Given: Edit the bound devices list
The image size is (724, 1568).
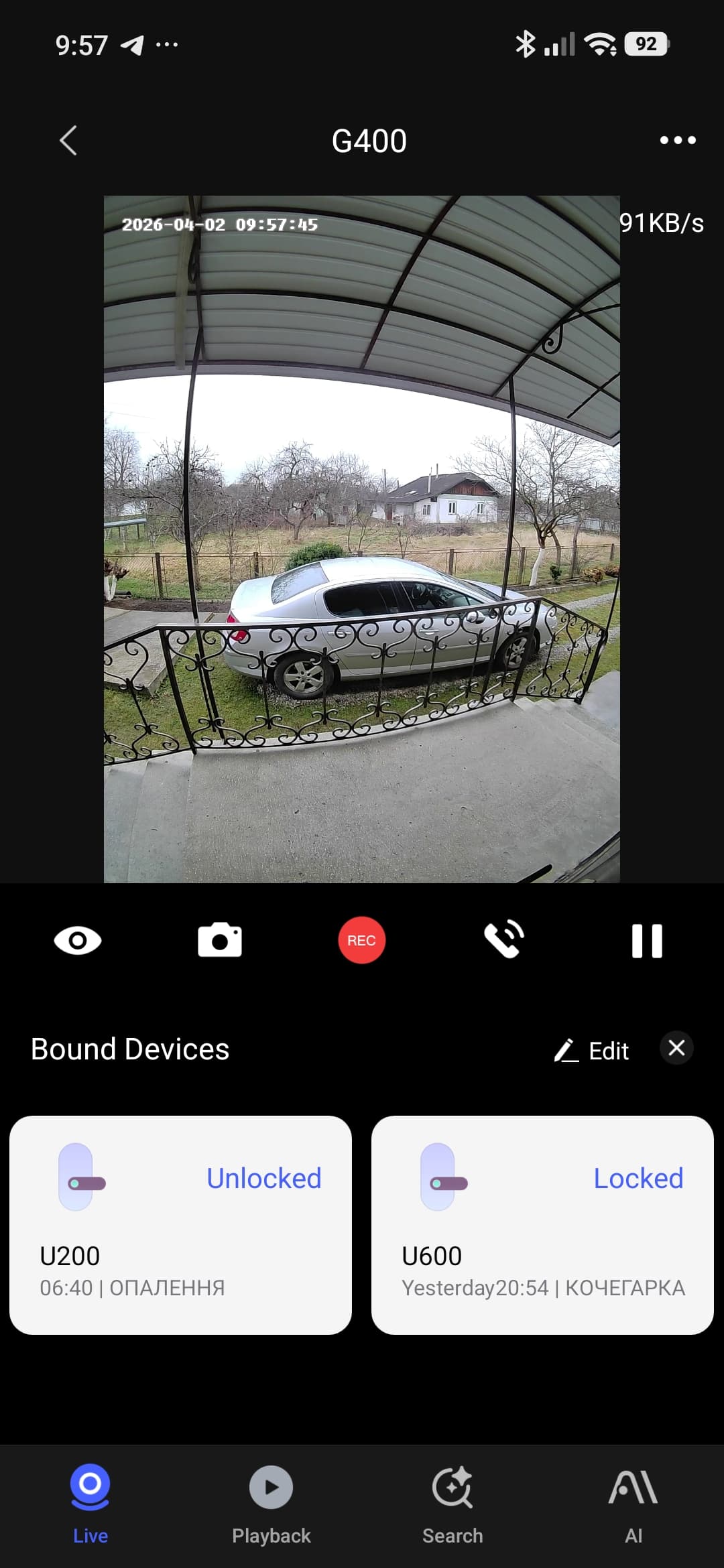Looking at the screenshot, I should tap(592, 1050).
